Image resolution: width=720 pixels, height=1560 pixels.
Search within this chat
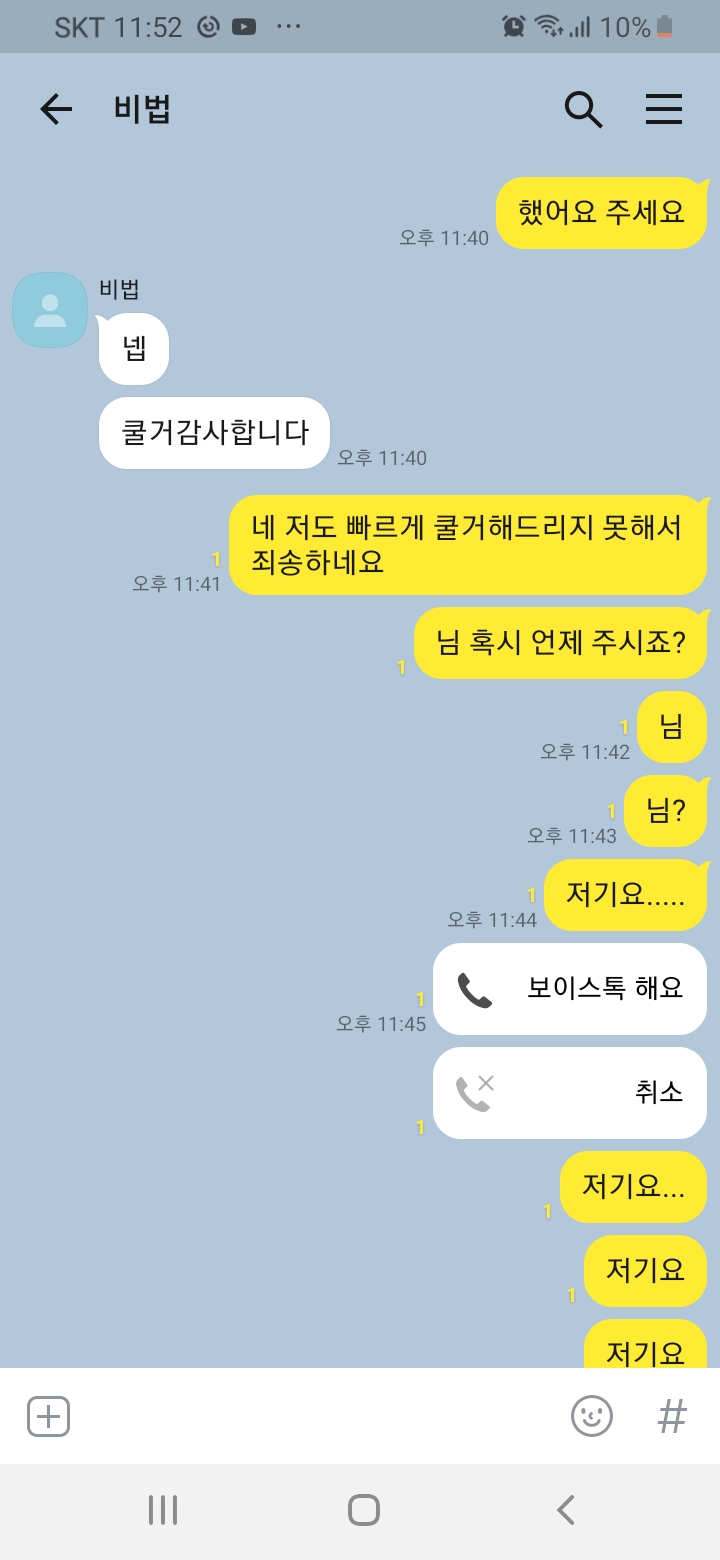(583, 109)
